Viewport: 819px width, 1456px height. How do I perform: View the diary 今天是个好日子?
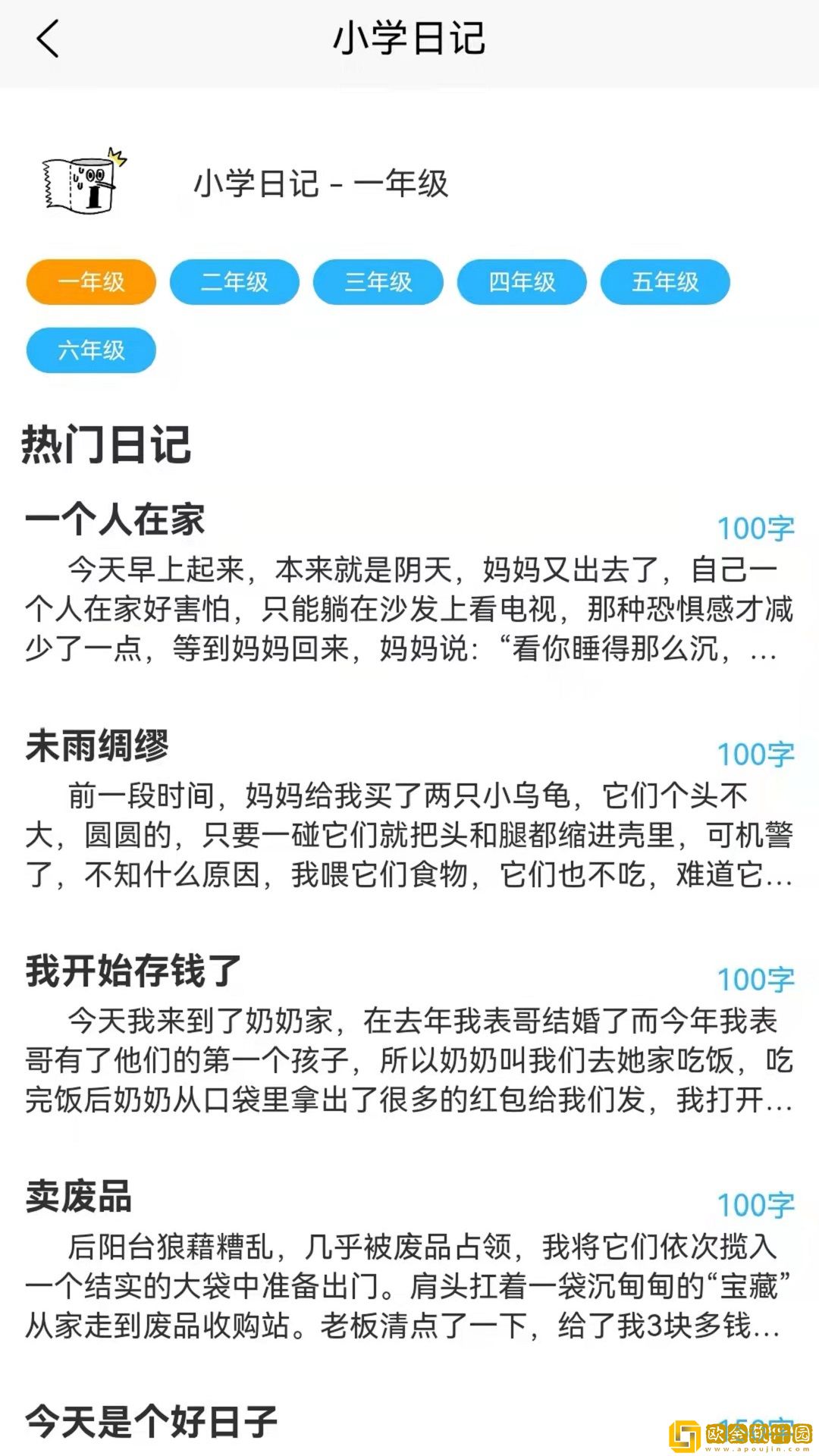152,1422
